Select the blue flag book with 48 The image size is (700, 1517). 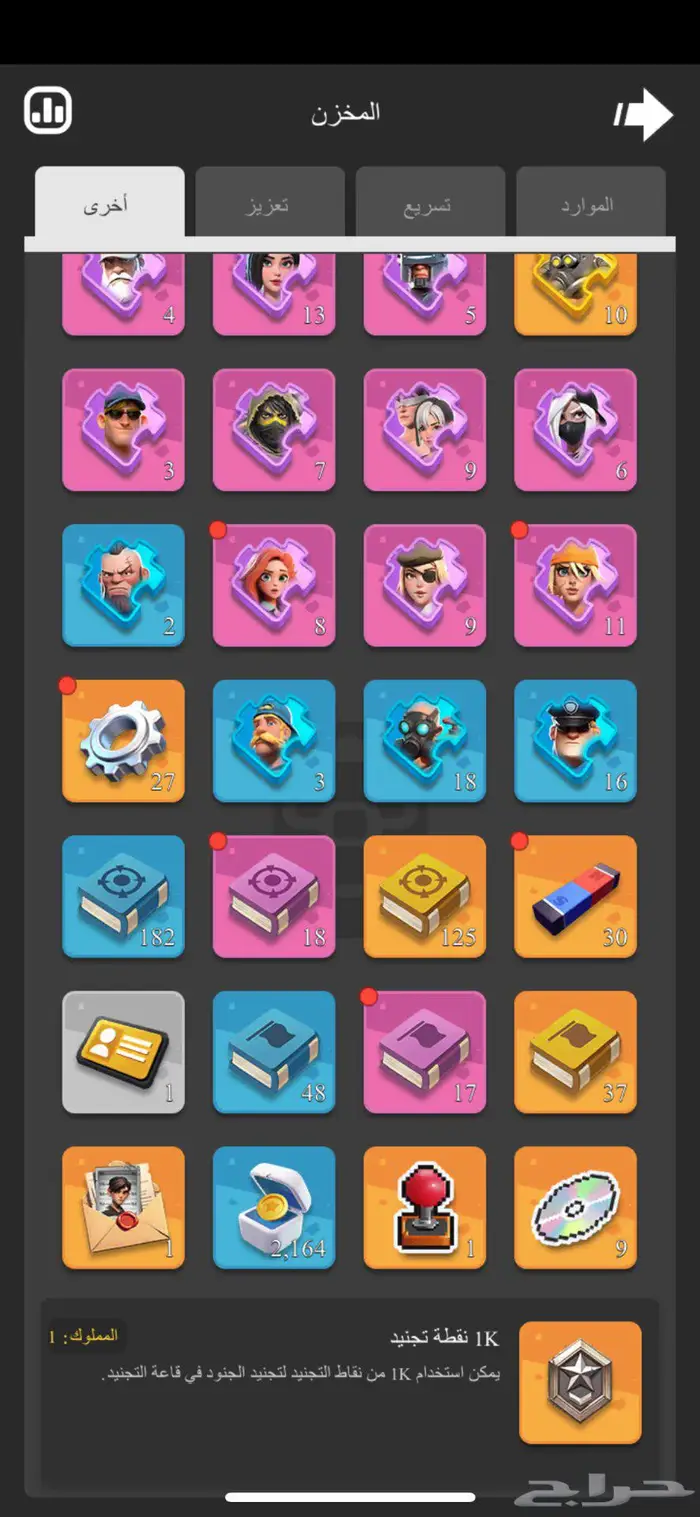click(x=274, y=1052)
